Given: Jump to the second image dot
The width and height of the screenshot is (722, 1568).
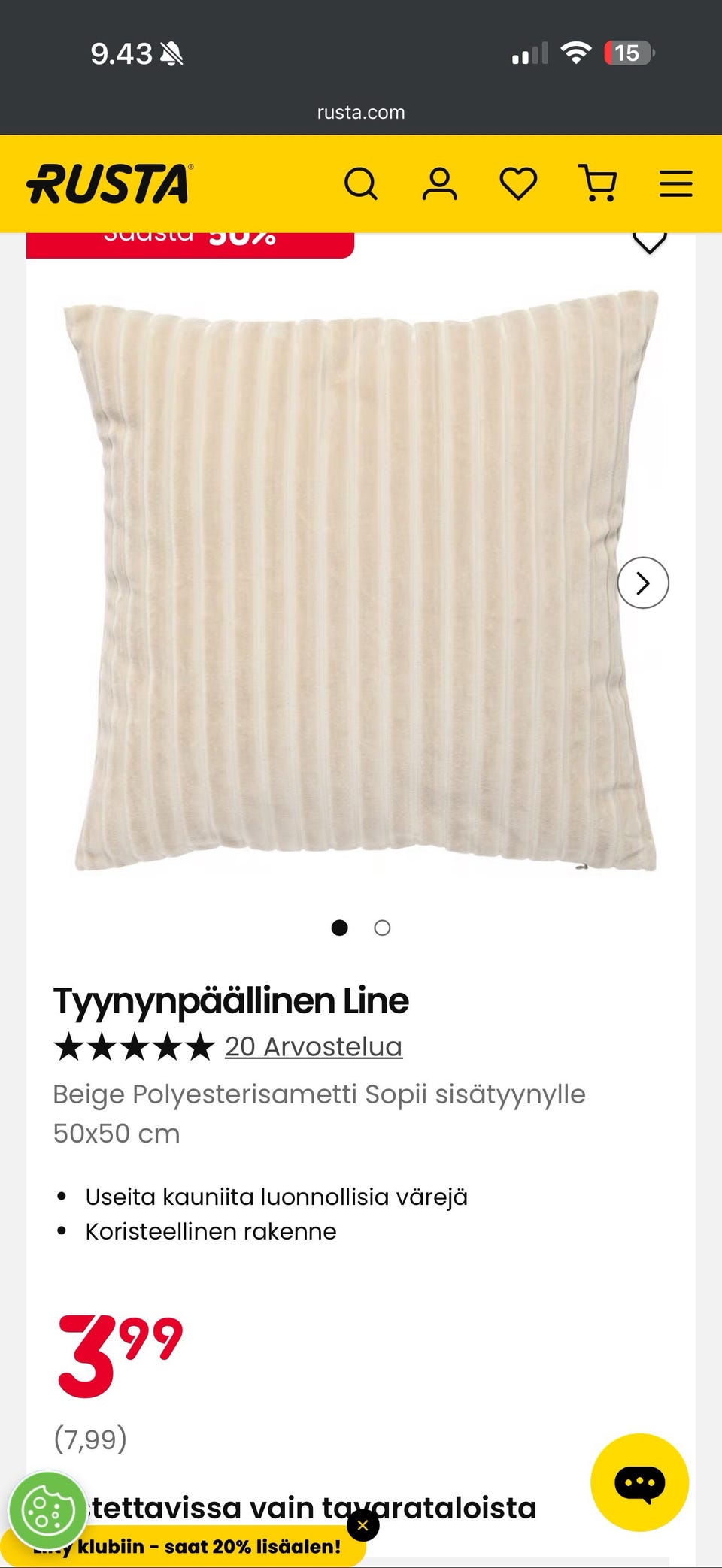Looking at the screenshot, I should click(382, 928).
